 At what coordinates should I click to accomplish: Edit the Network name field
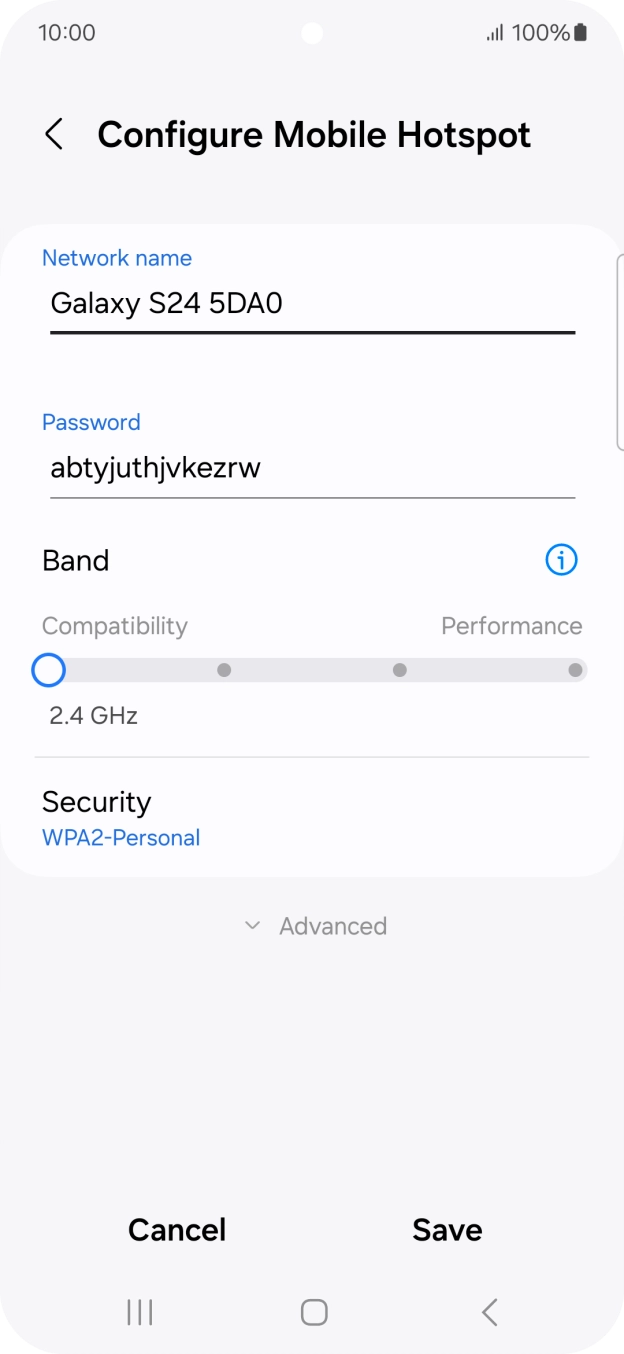(x=310, y=303)
